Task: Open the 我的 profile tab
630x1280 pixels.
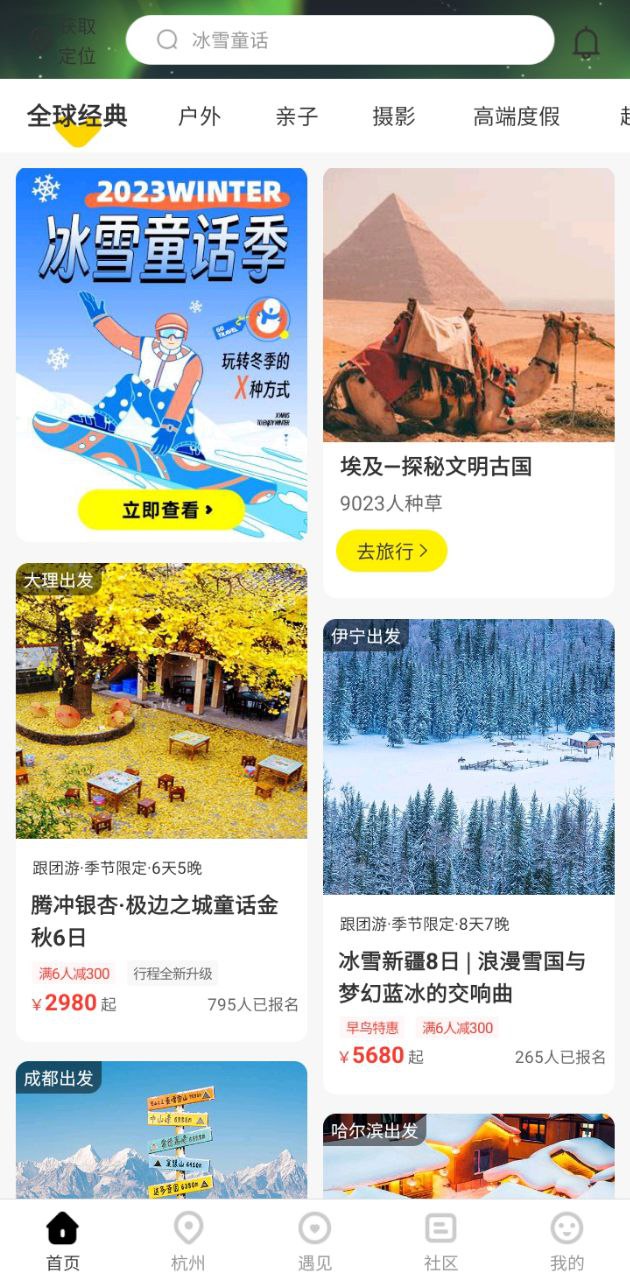Action: [x=566, y=1241]
